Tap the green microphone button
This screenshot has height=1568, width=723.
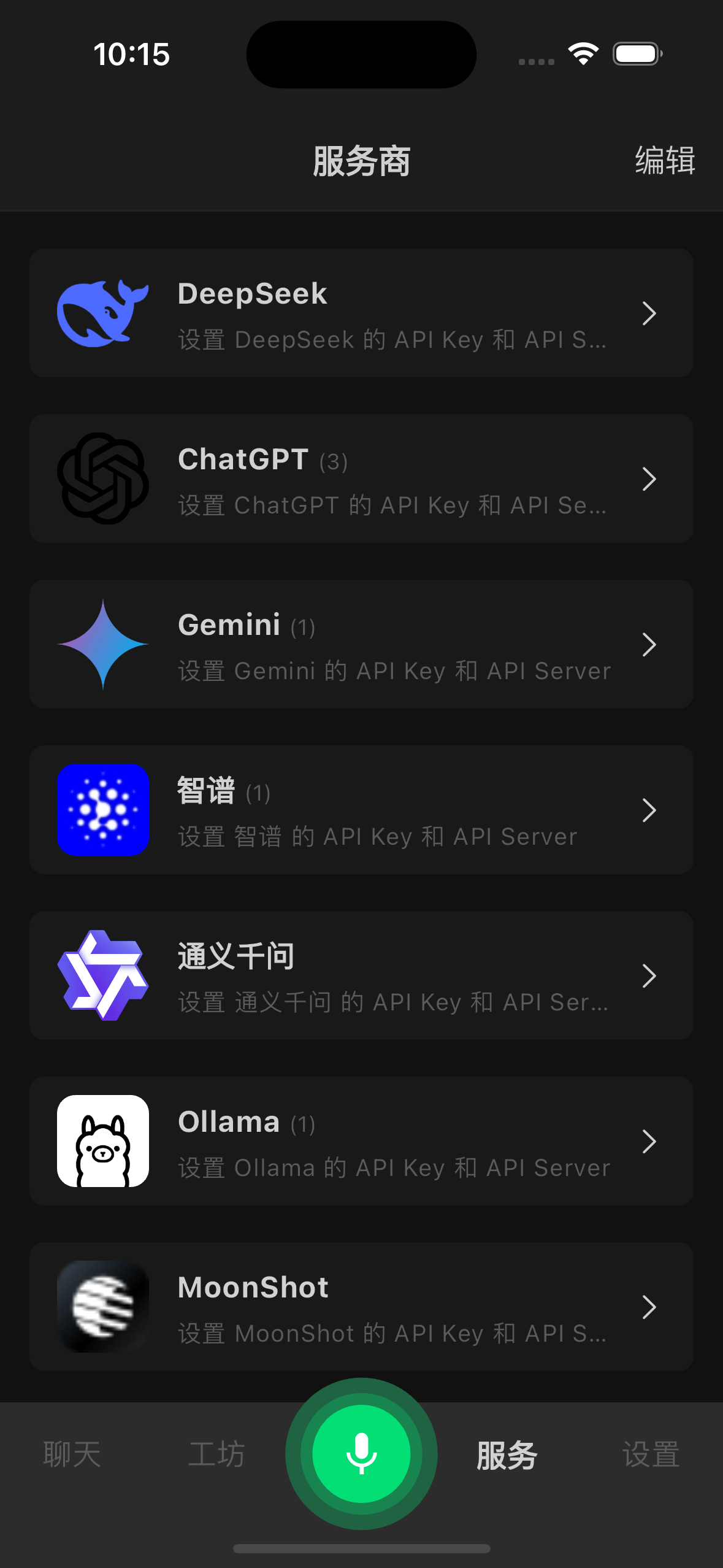coord(361,1453)
